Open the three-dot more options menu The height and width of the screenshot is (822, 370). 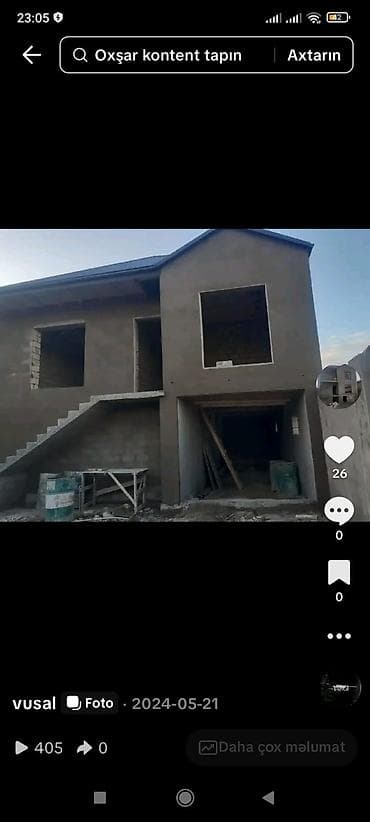coord(339,636)
